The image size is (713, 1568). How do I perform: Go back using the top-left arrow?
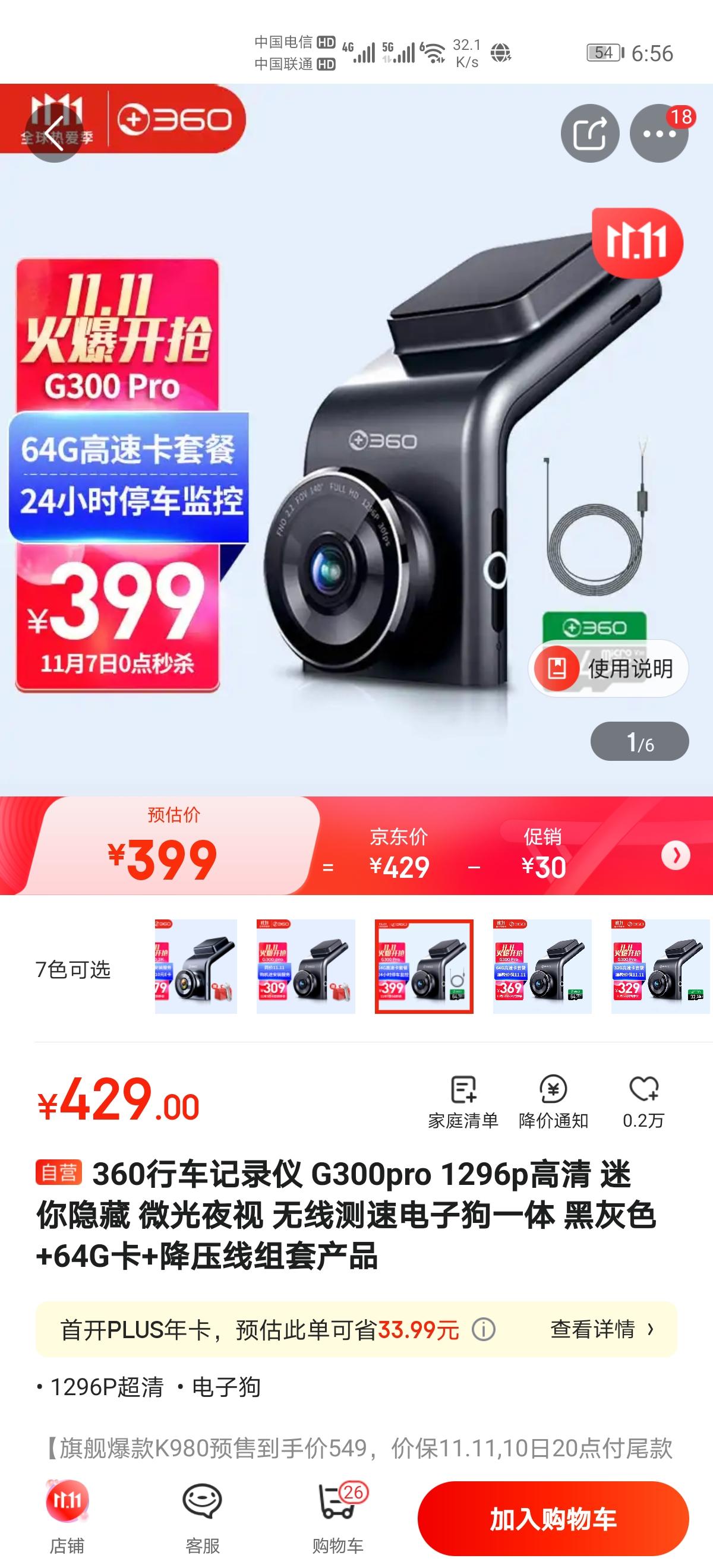pyautogui.click(x=54, y=133)
